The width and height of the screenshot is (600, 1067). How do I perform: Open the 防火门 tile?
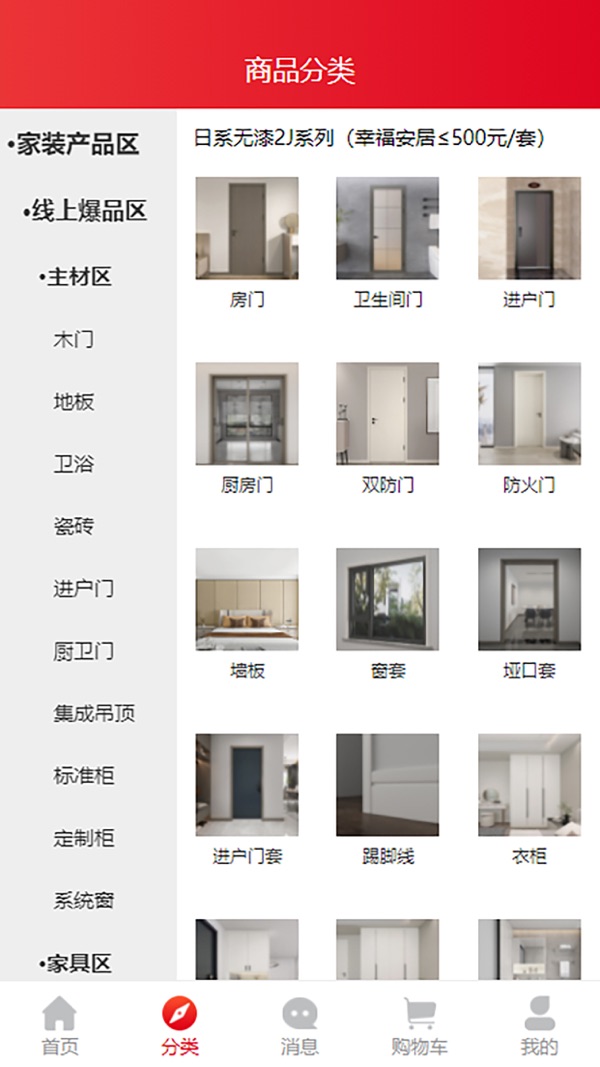coord(529,425)
